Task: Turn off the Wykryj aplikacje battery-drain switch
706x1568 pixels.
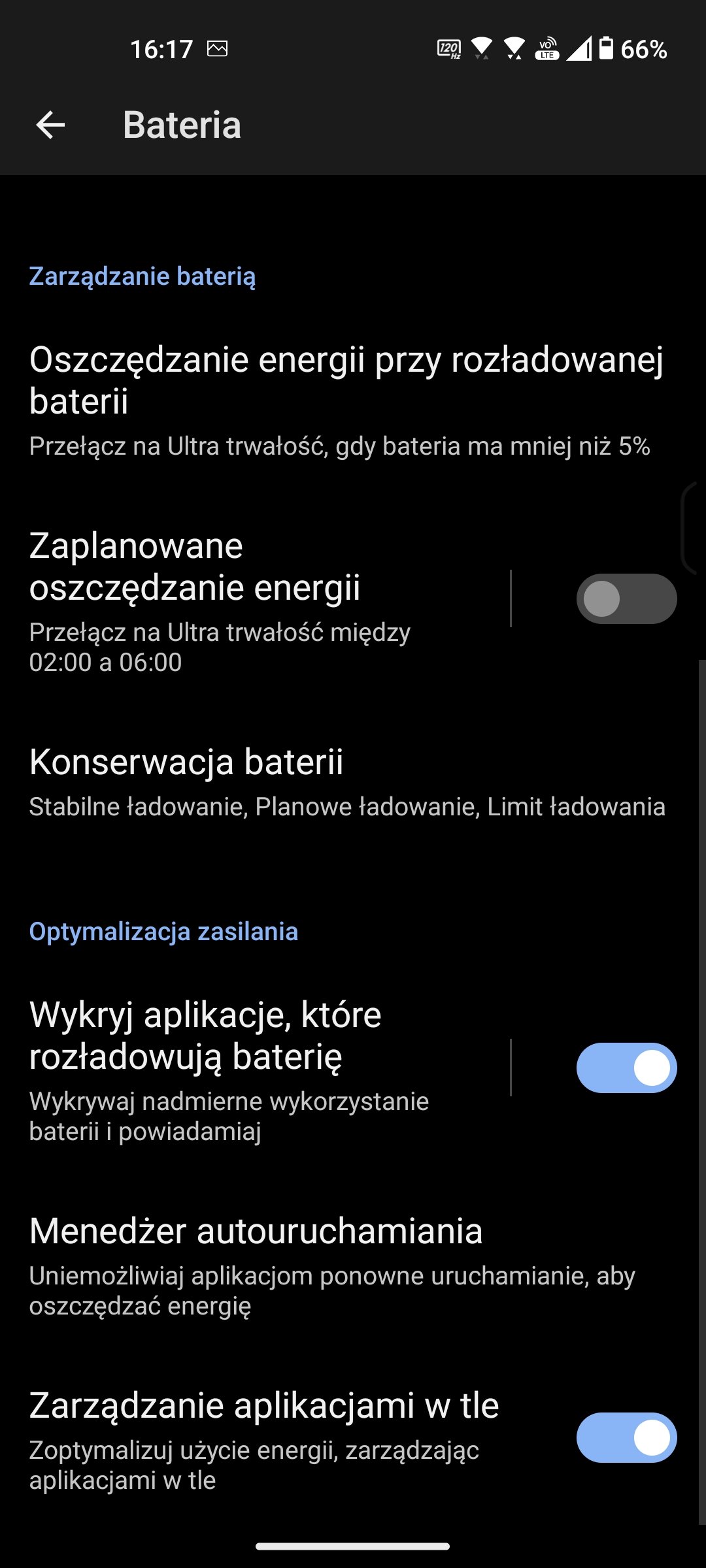Action: point(626,1068)
